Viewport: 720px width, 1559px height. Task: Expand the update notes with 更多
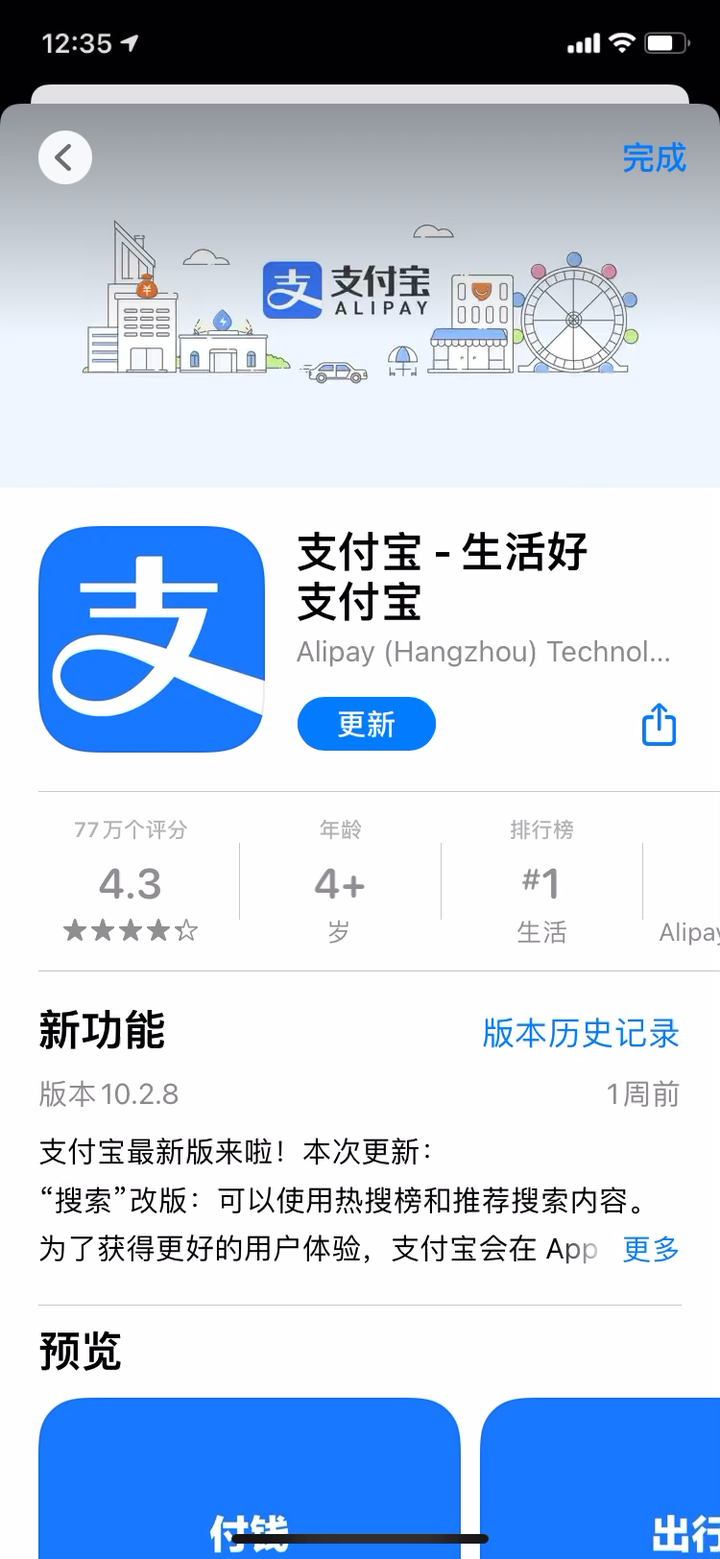[651, 1248]
